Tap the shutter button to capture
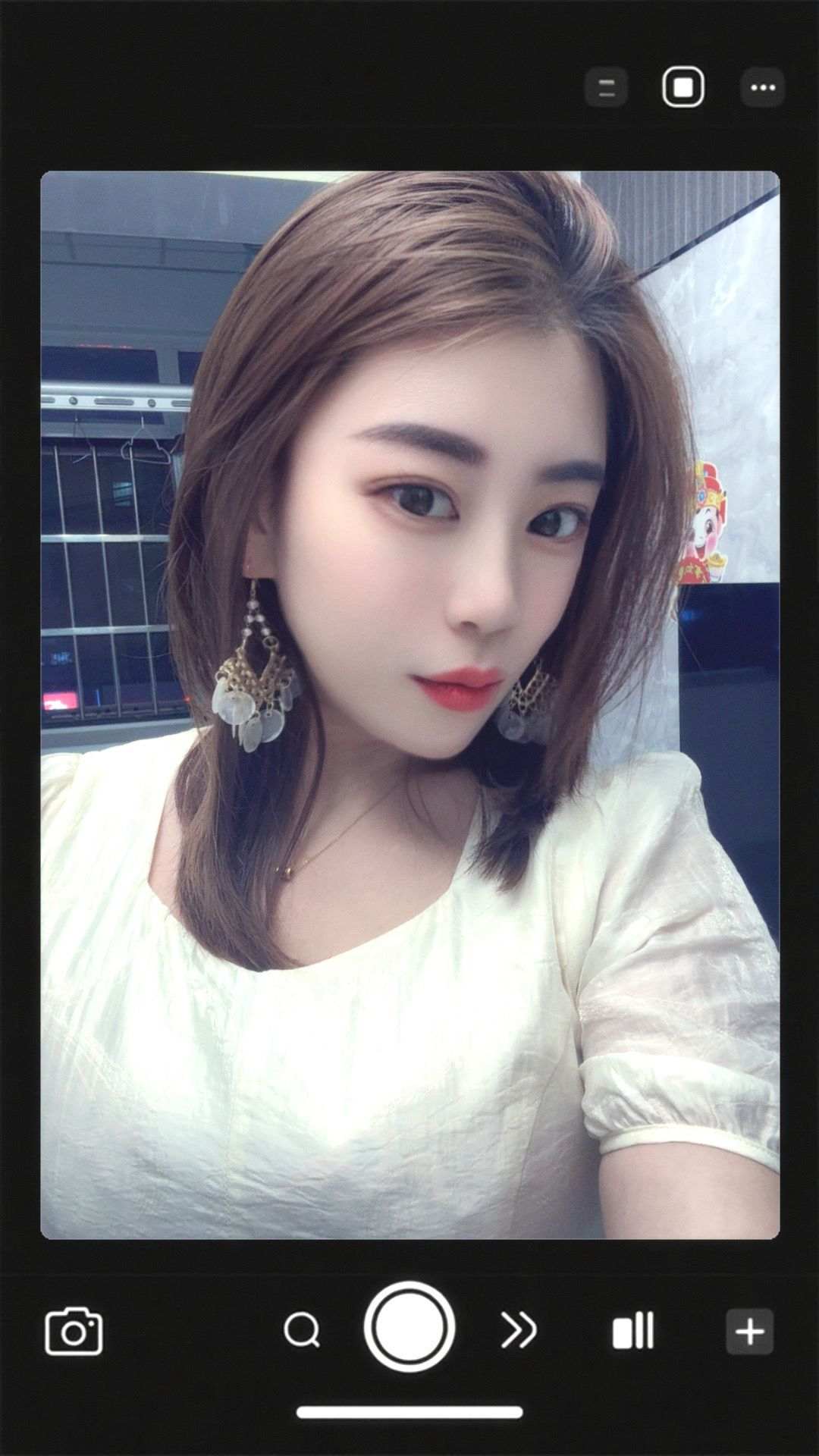The width and height of the screenshot is (819, 1456). click(x=409, y=1327)
